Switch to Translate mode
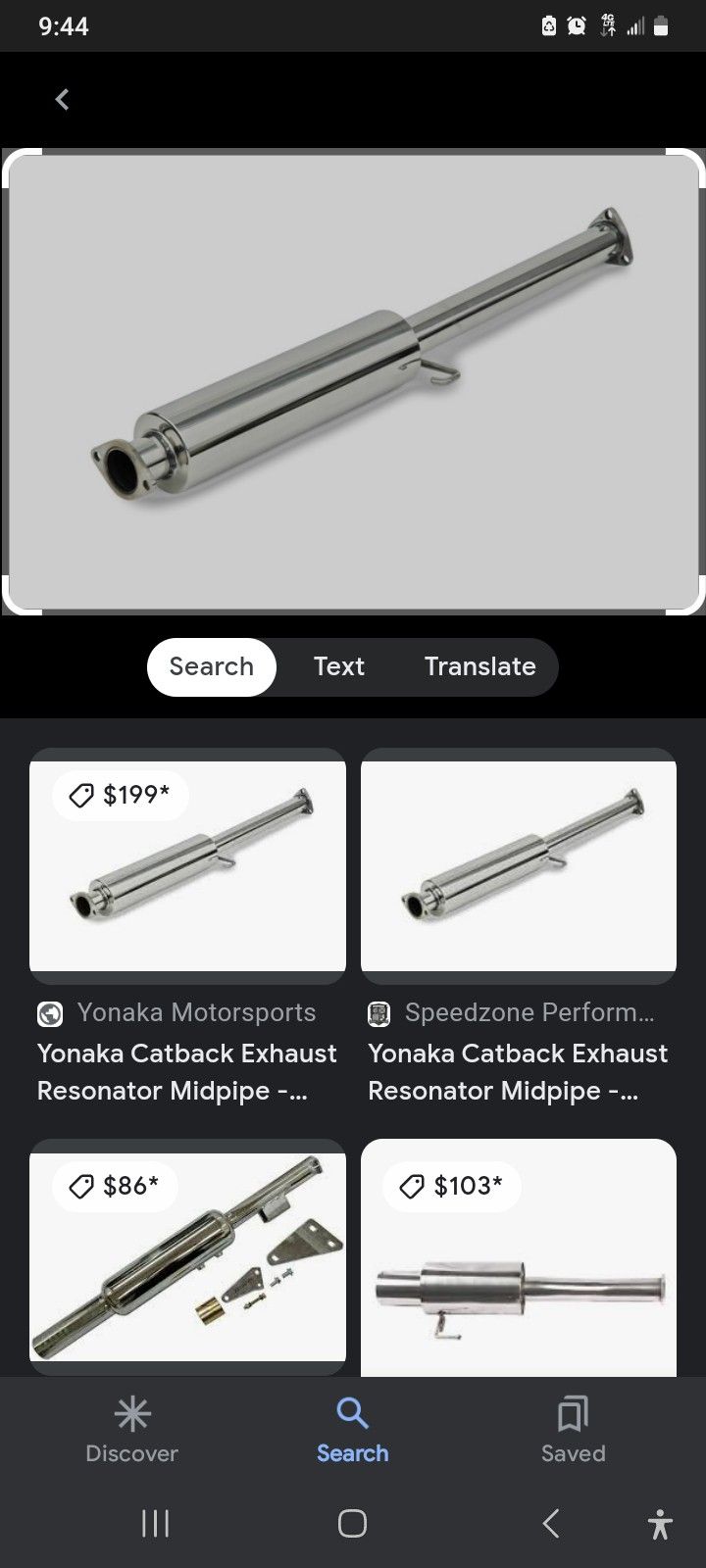Screen dimensions: 706x1568 pyautogui.click(x=479, y=666)
